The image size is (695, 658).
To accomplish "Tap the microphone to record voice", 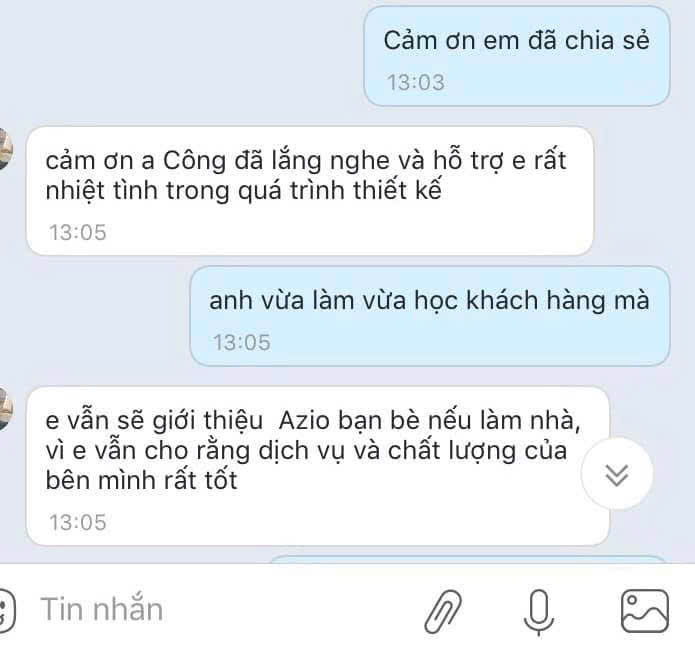I will 540,610.
